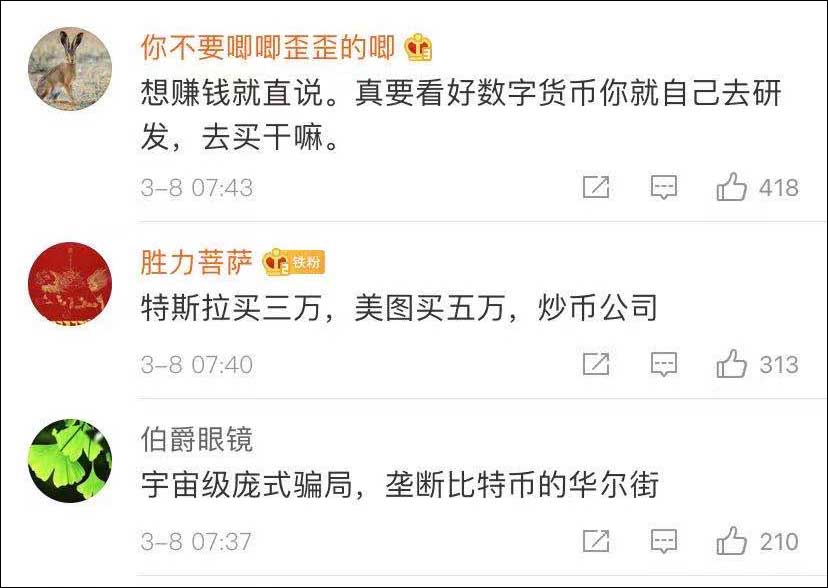Repost the comment by 你不要唧唧歪歪的唧
This screenshot has width=828, height=588.
(596, 187)
